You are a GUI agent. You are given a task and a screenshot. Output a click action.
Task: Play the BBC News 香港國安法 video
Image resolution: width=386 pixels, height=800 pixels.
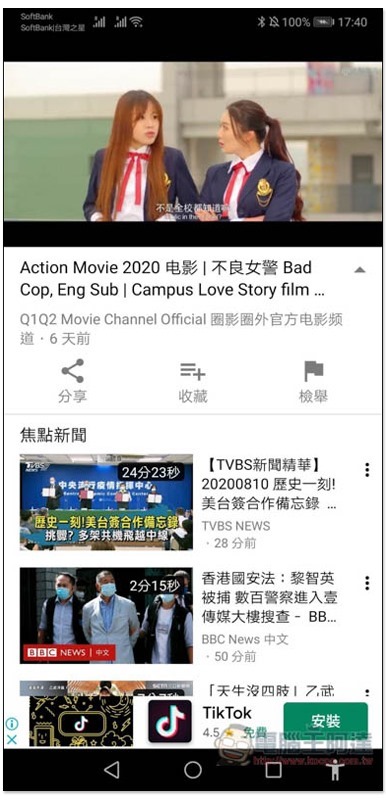(106, 615)
